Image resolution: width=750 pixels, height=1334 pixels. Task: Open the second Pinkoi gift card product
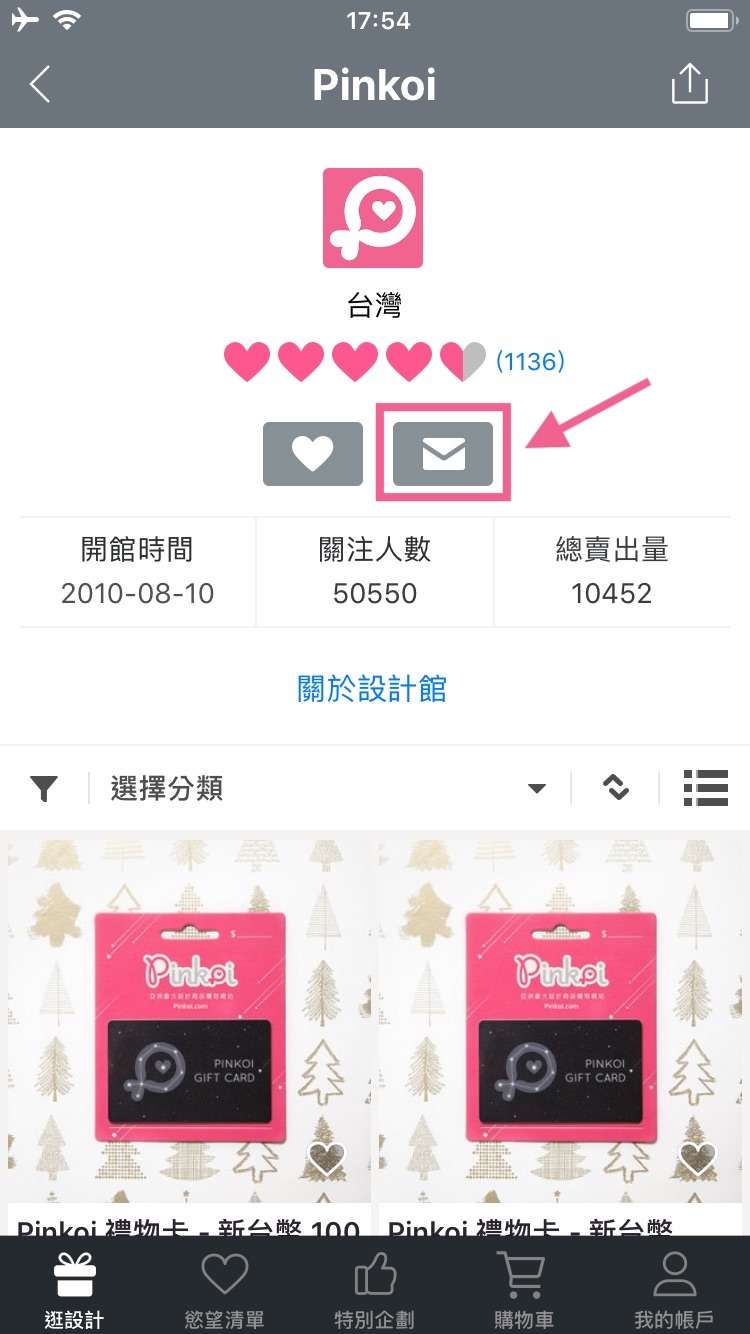(x=562, y=1020)
